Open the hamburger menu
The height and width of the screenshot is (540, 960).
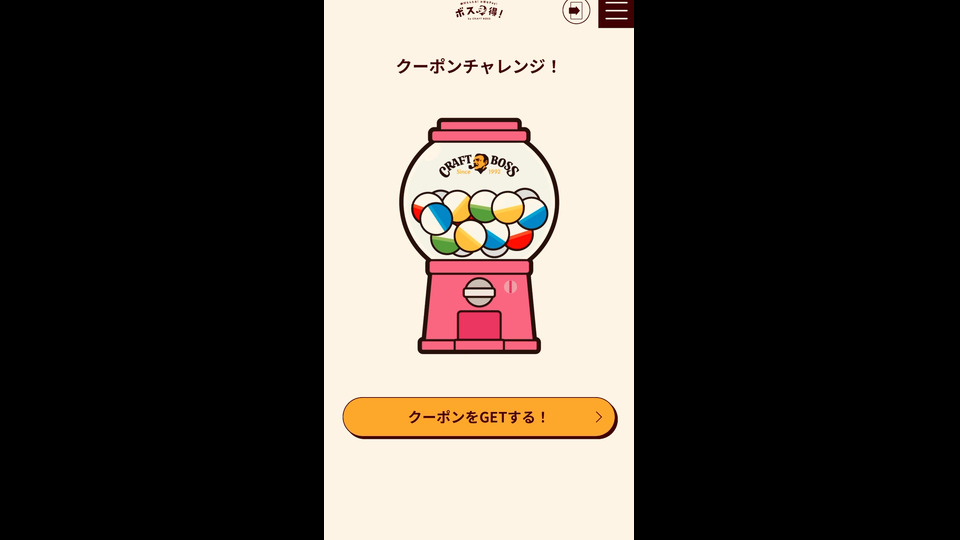tap(616, 12)
